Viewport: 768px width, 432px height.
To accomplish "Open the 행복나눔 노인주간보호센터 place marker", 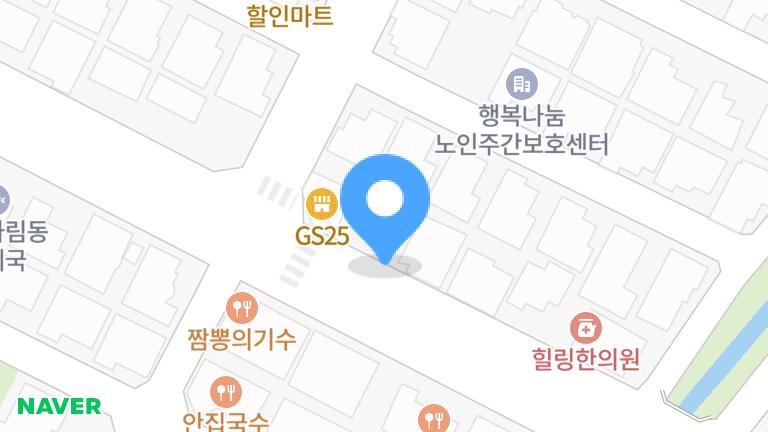I will [521, 82].
